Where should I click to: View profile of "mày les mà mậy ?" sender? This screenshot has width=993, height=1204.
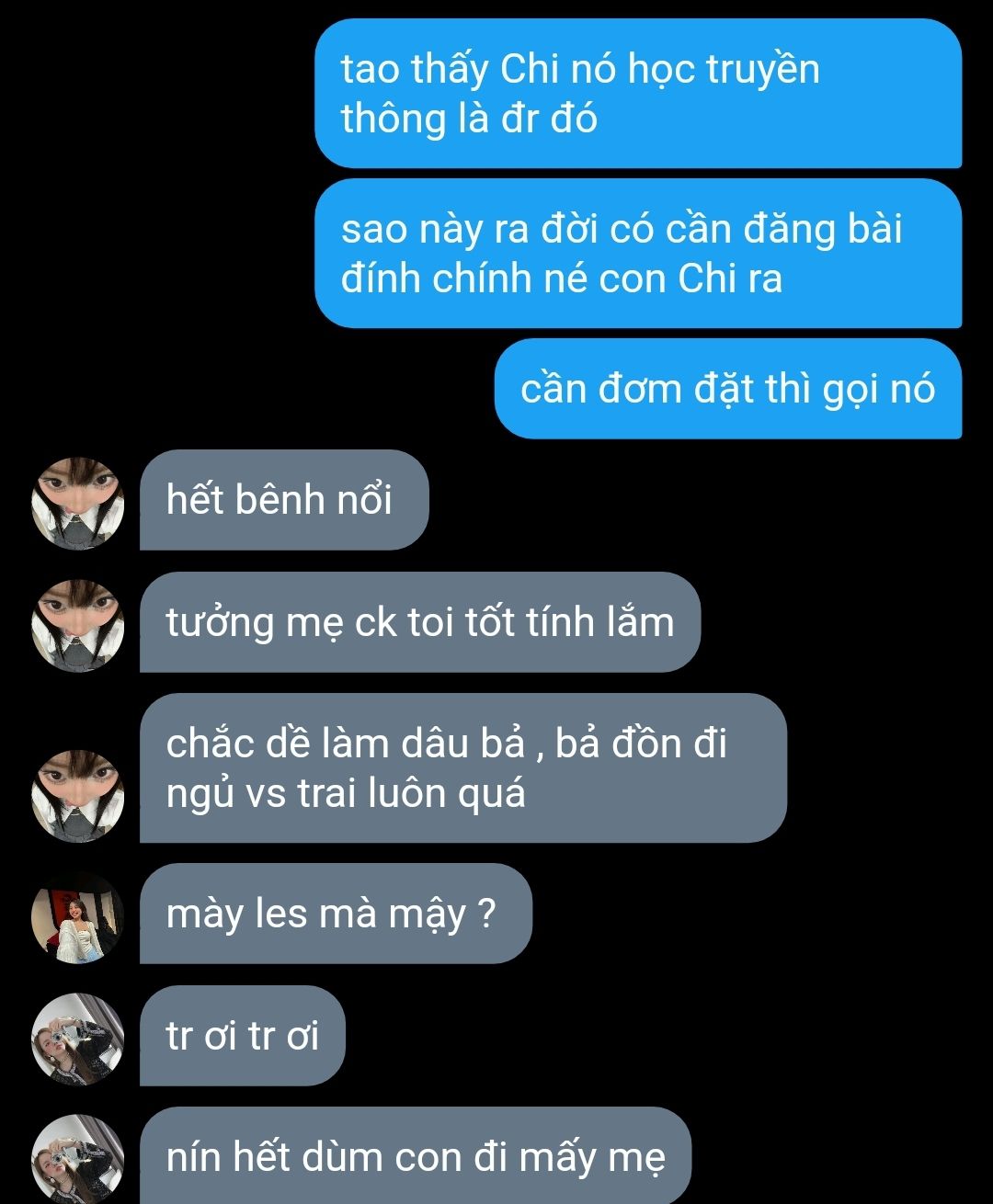(77, 916)
